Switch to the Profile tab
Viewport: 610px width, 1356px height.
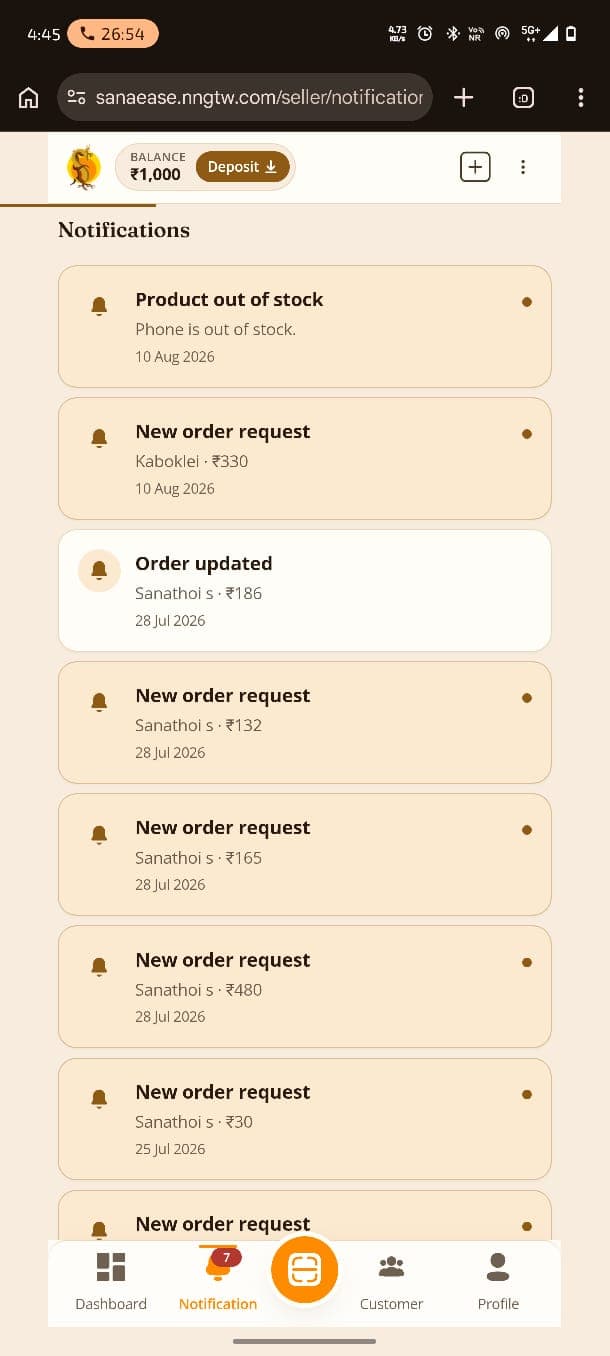(x=498, y=1281)
